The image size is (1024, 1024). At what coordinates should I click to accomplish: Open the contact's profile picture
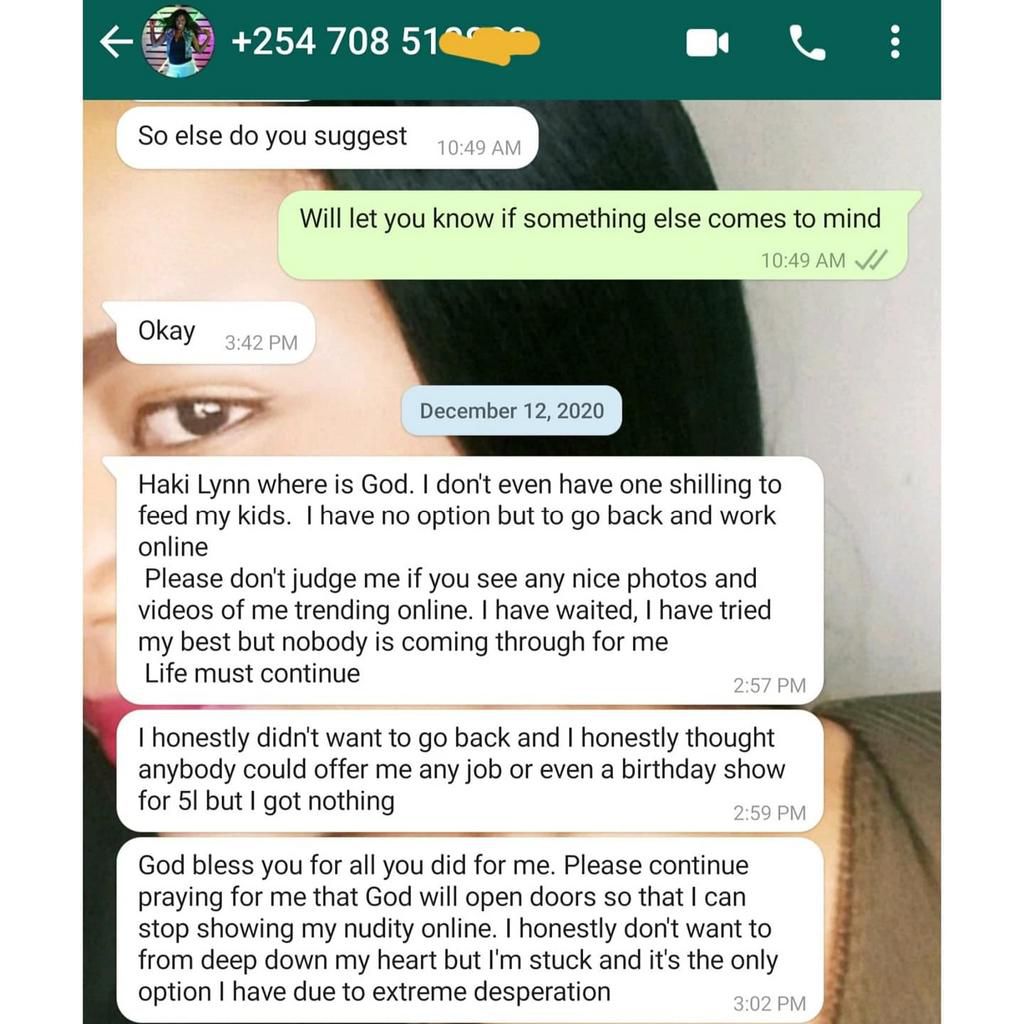(177, 42)
